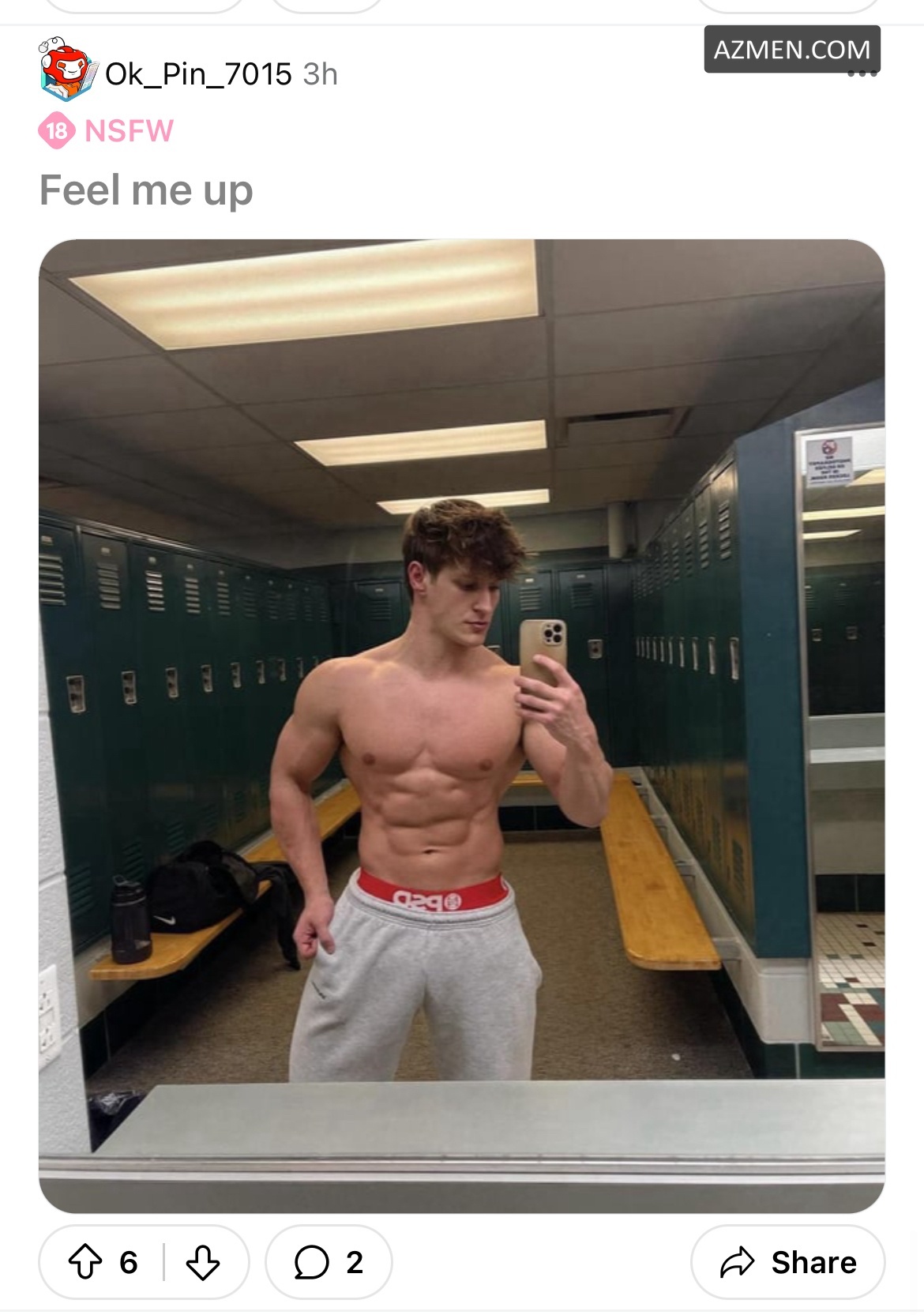
Task: Open the comments on this post
Action: (328, 1261)
